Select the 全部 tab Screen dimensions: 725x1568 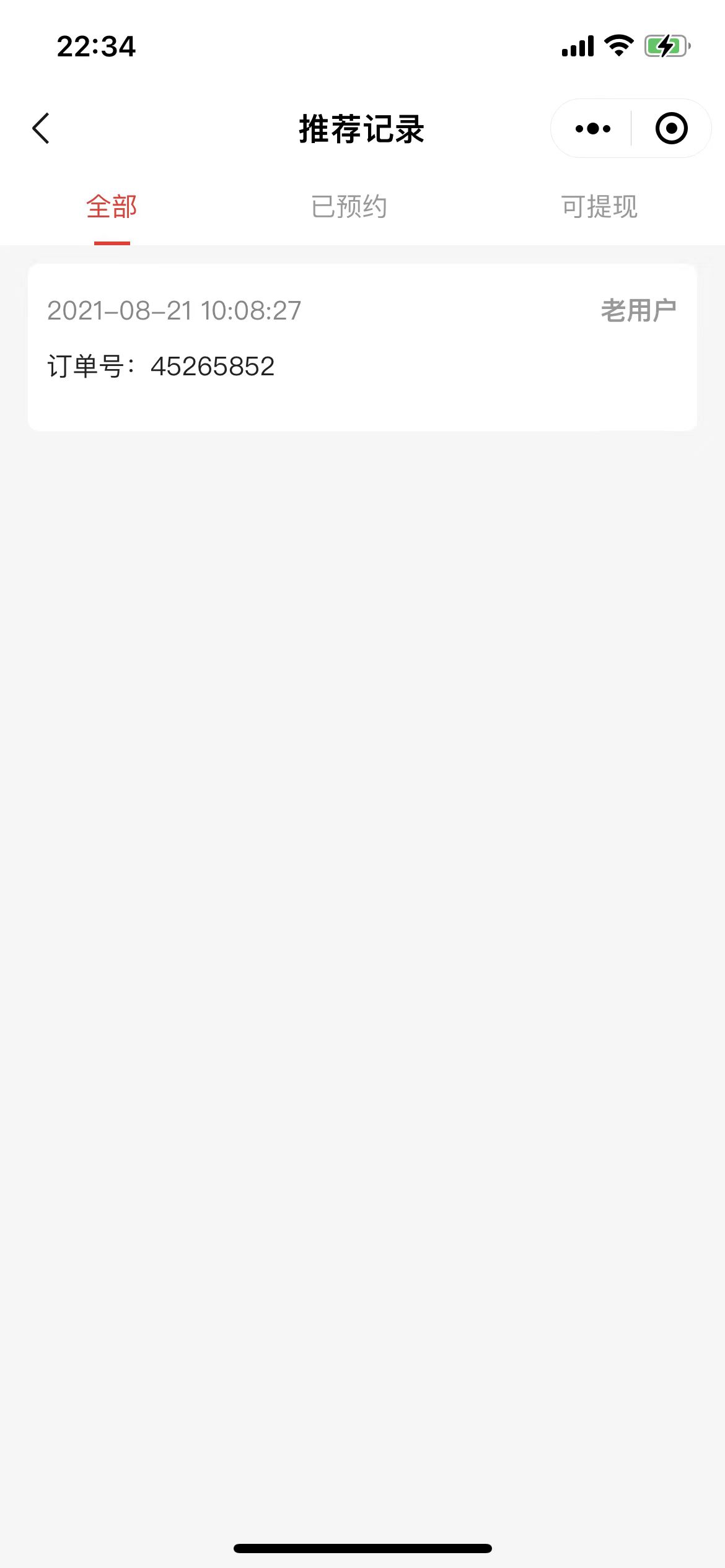click(112, 207)
